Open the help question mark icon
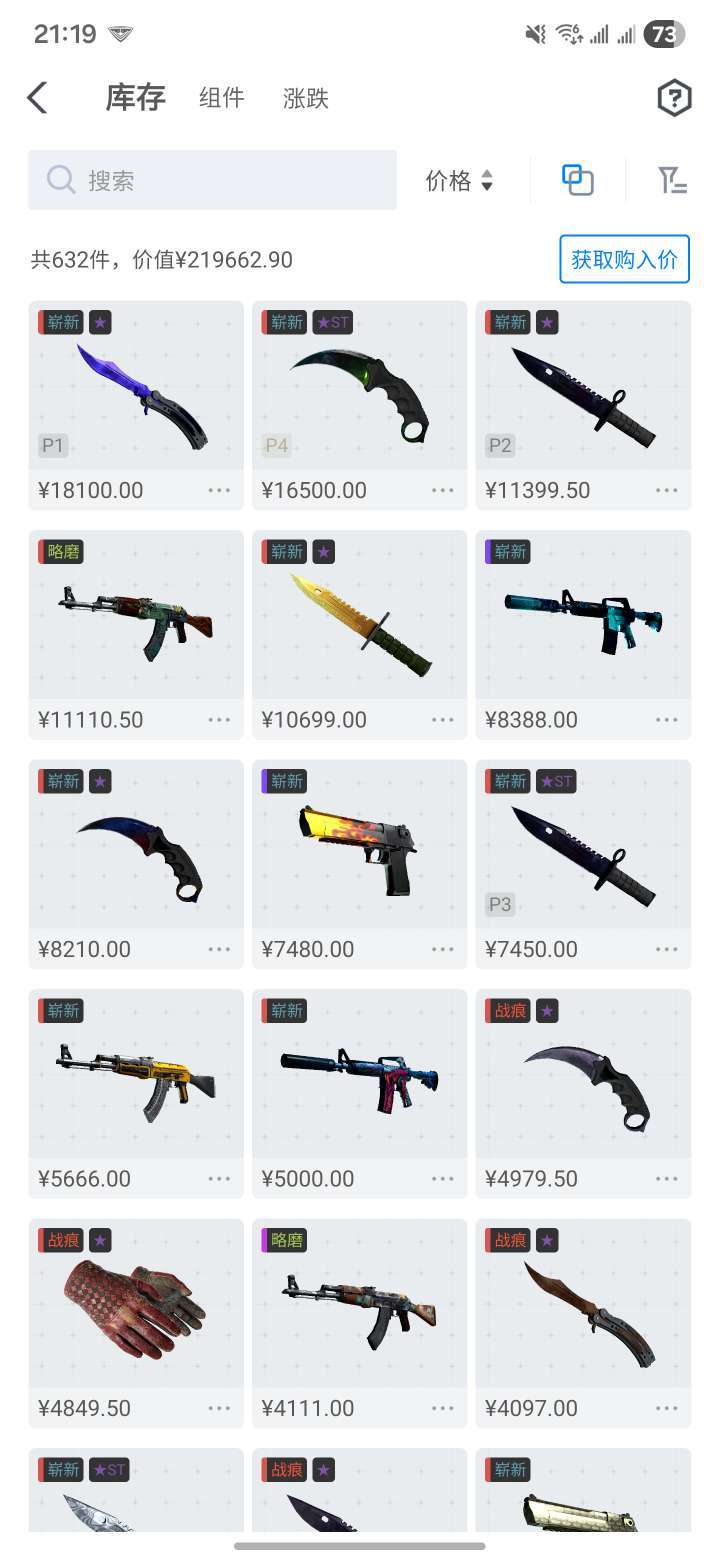The width and height of the screenshot is (720, 1560). 674,98
